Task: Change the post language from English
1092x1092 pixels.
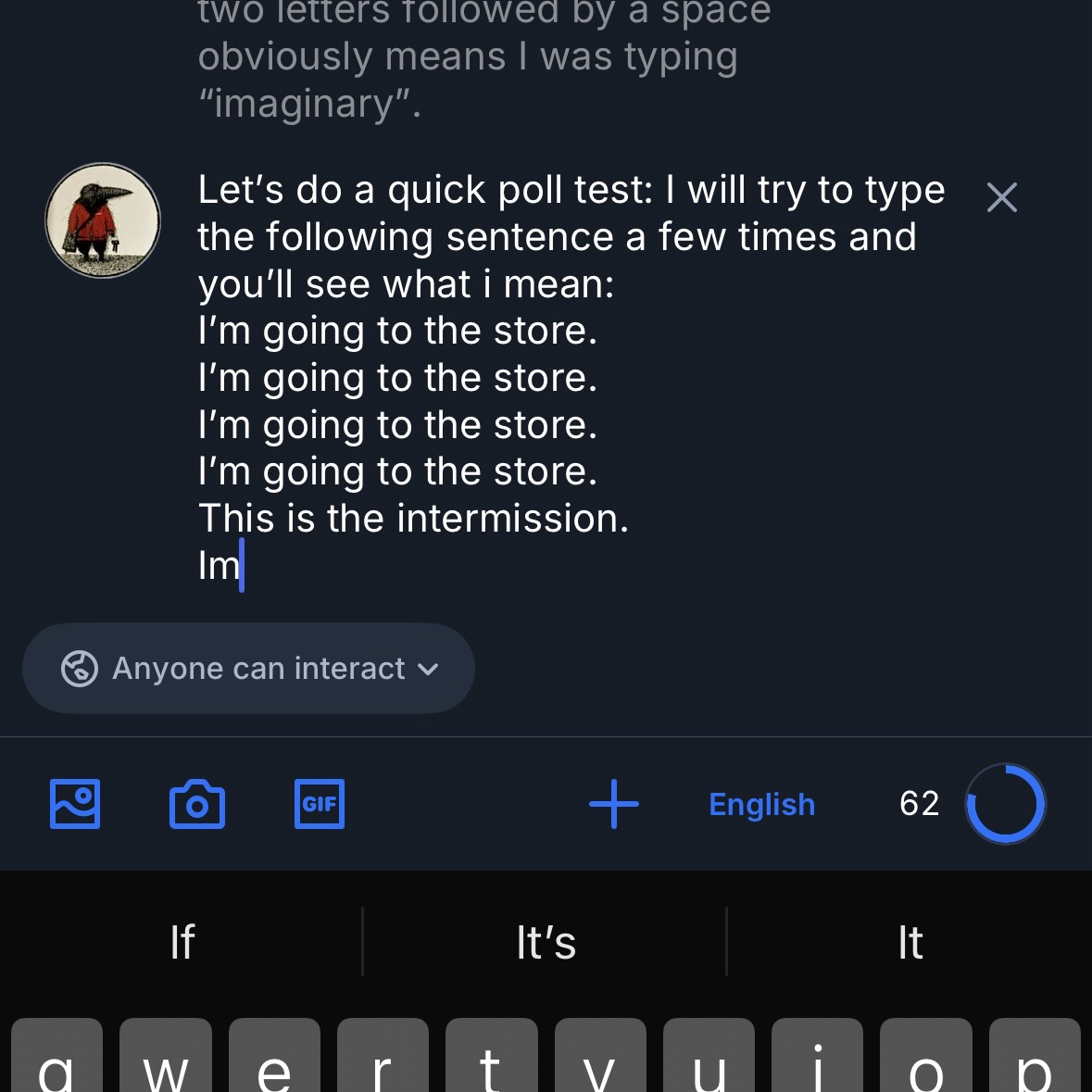Action: (761, 804)
